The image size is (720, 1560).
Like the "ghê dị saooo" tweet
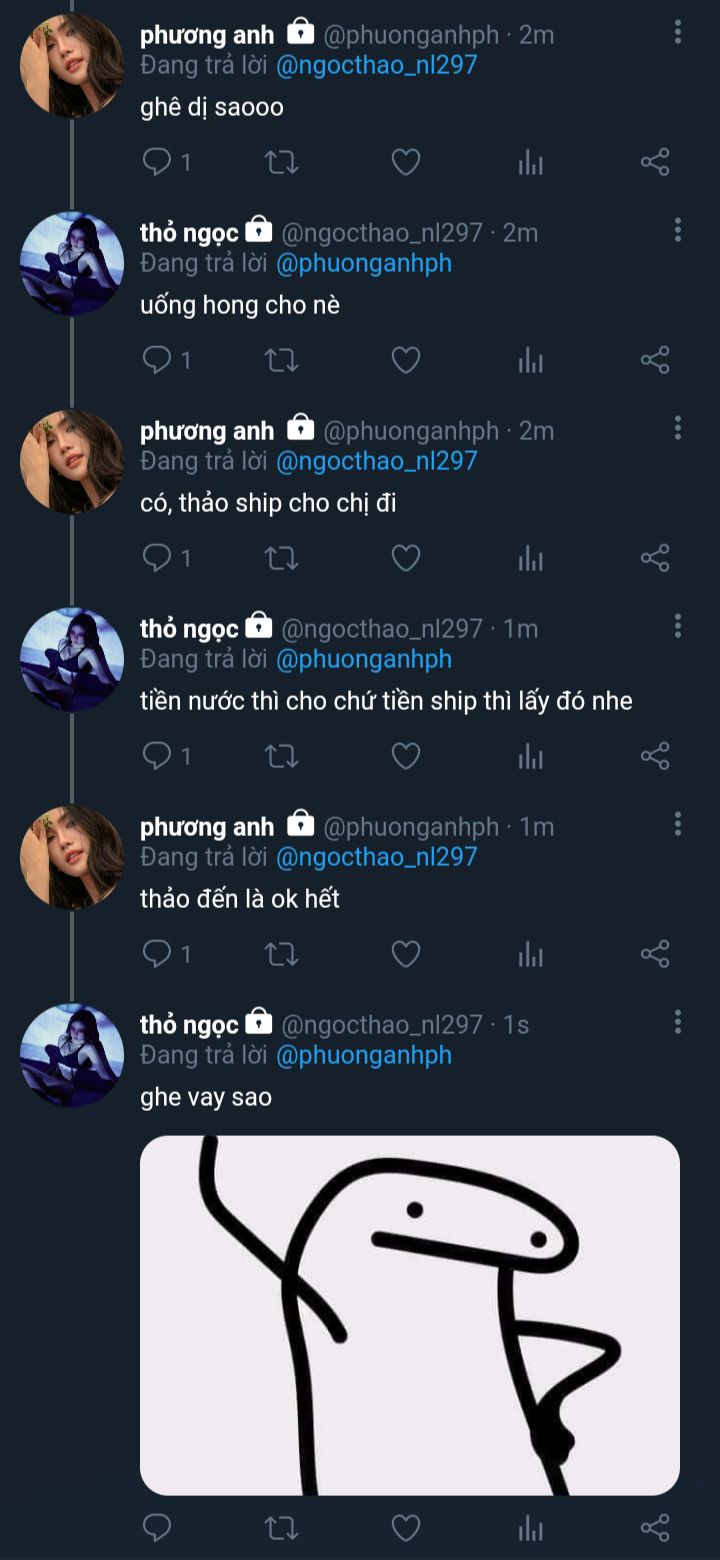tap(405, 162)
